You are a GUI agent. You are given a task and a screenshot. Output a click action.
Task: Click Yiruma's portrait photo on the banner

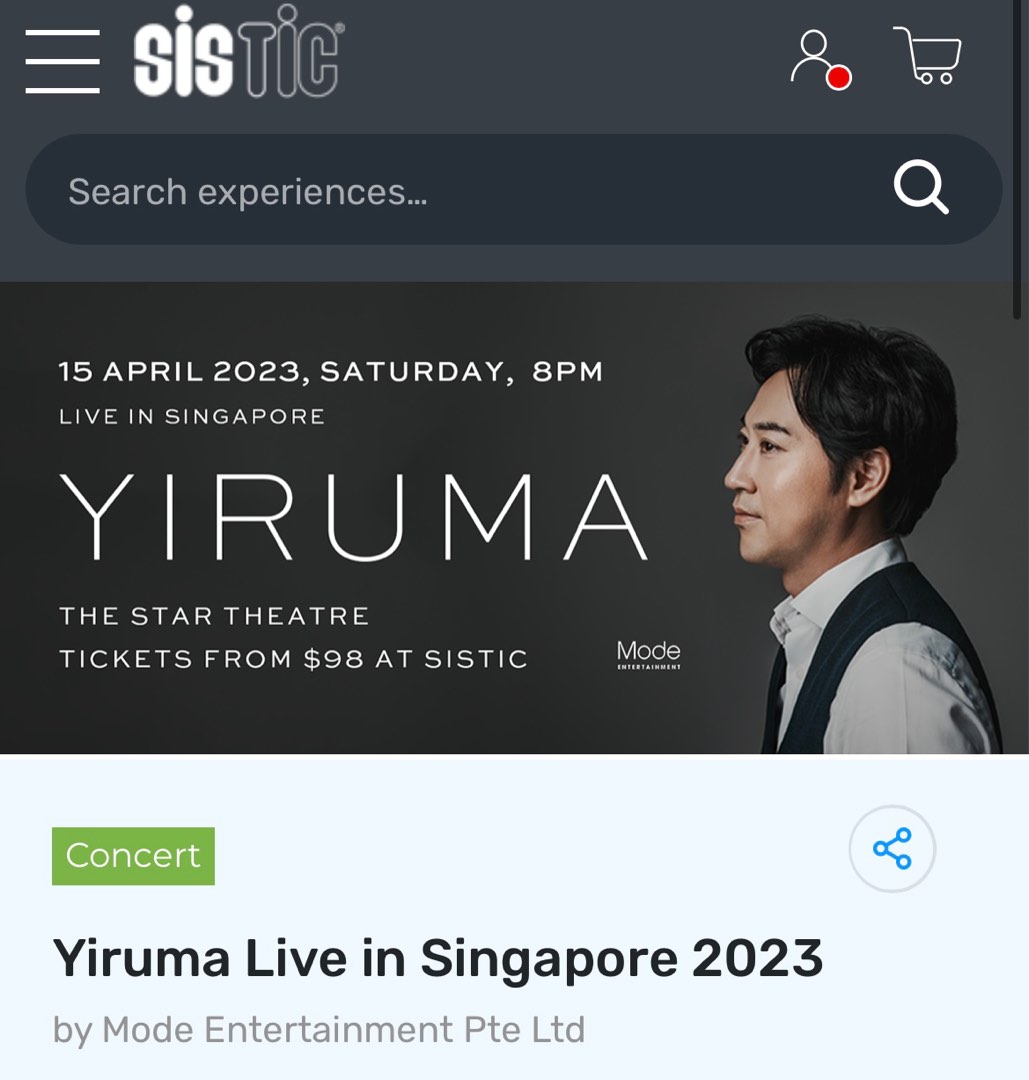tap(850, 500)
